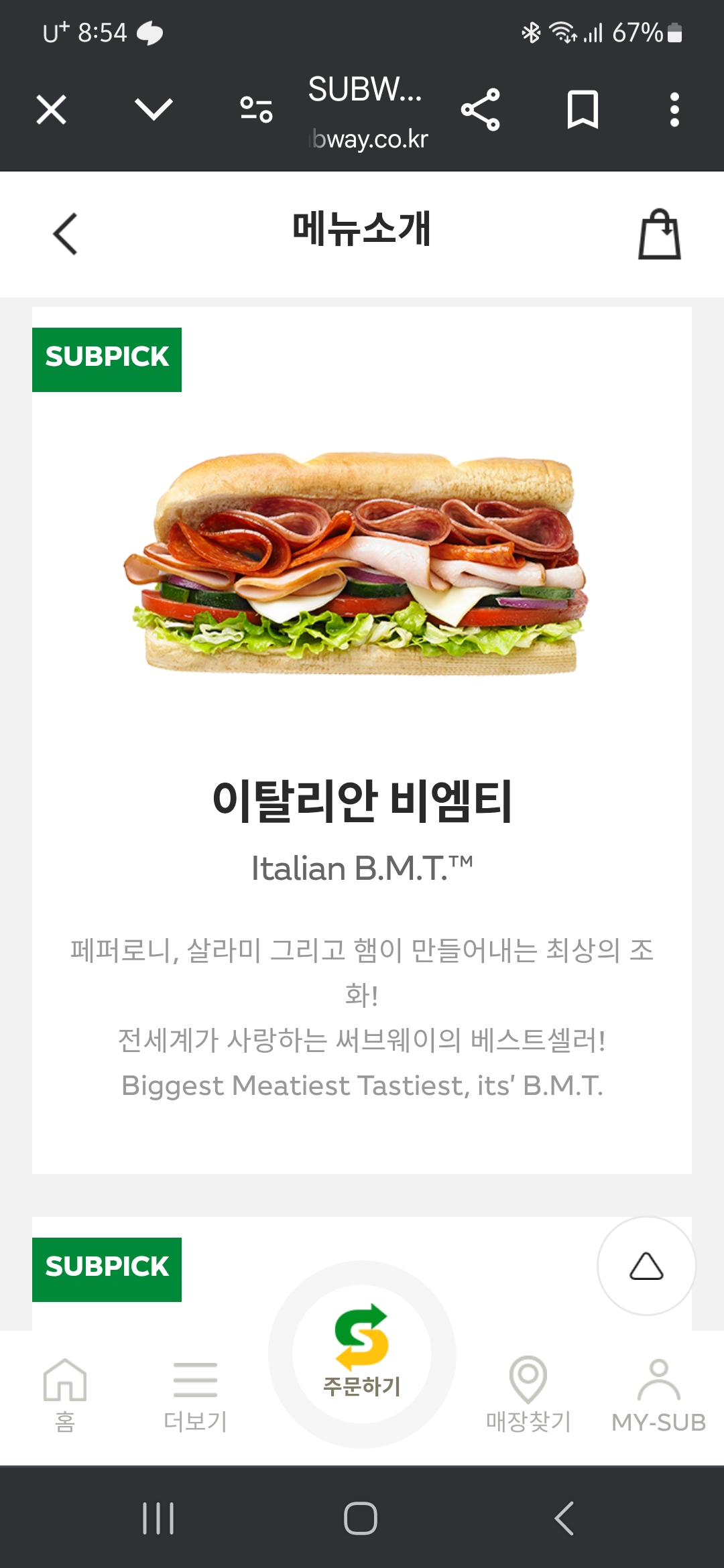Image resolution: width=724 pixels, height=1568 pixels.
Task: Open the shopping bag cart
Action: coord(659,234)
